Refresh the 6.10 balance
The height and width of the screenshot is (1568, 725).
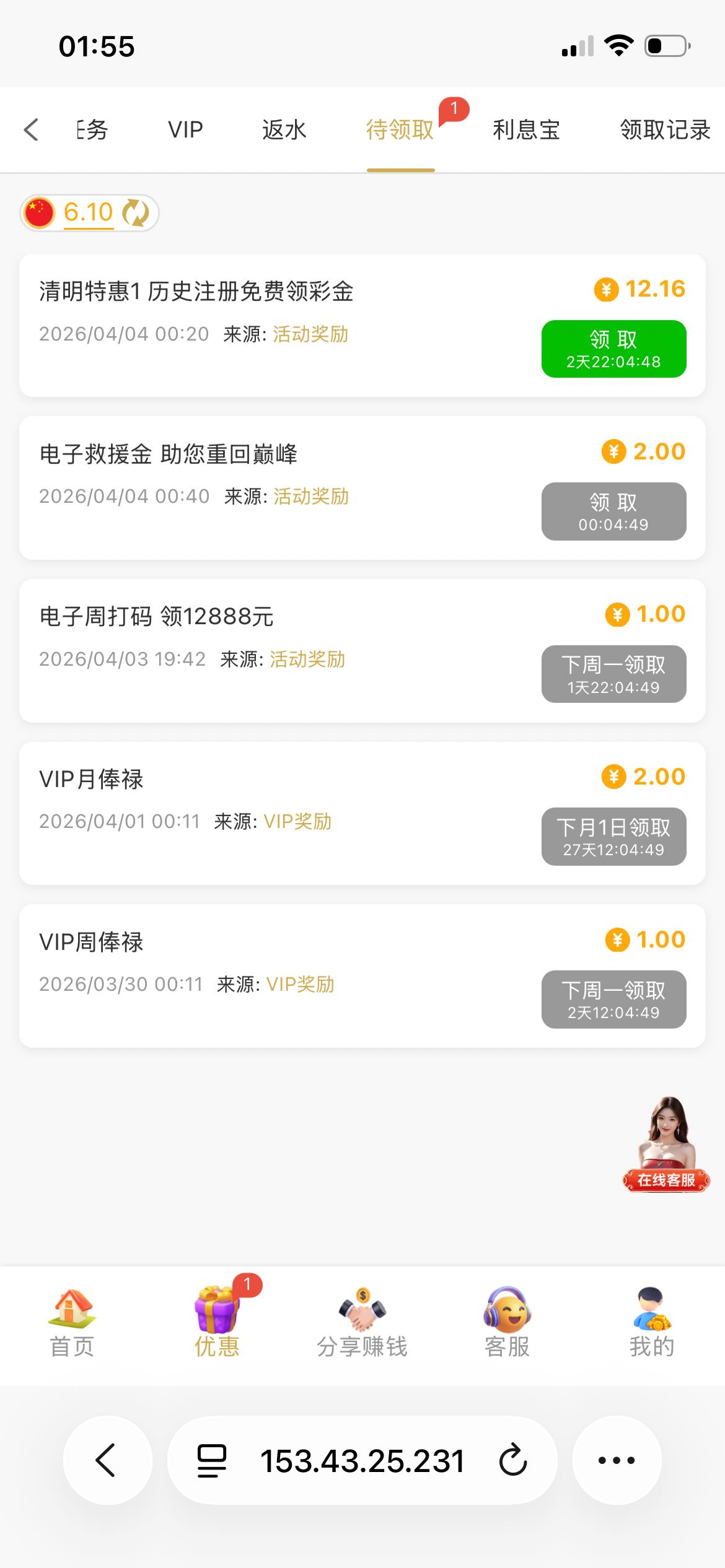(136, 213)
